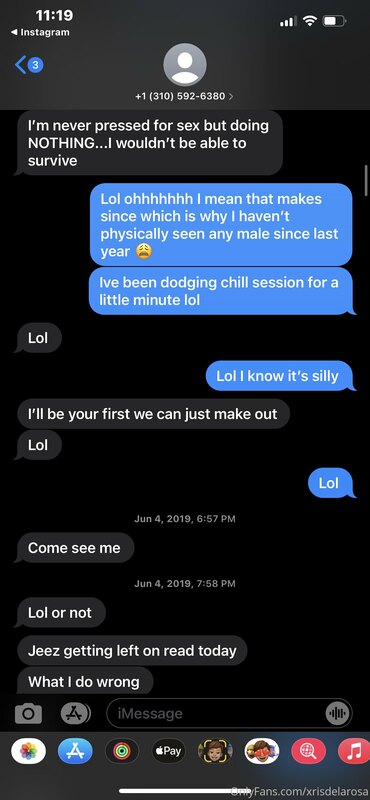Open the Photos iMessage app

pyautogui.click(x=28, y=751)
